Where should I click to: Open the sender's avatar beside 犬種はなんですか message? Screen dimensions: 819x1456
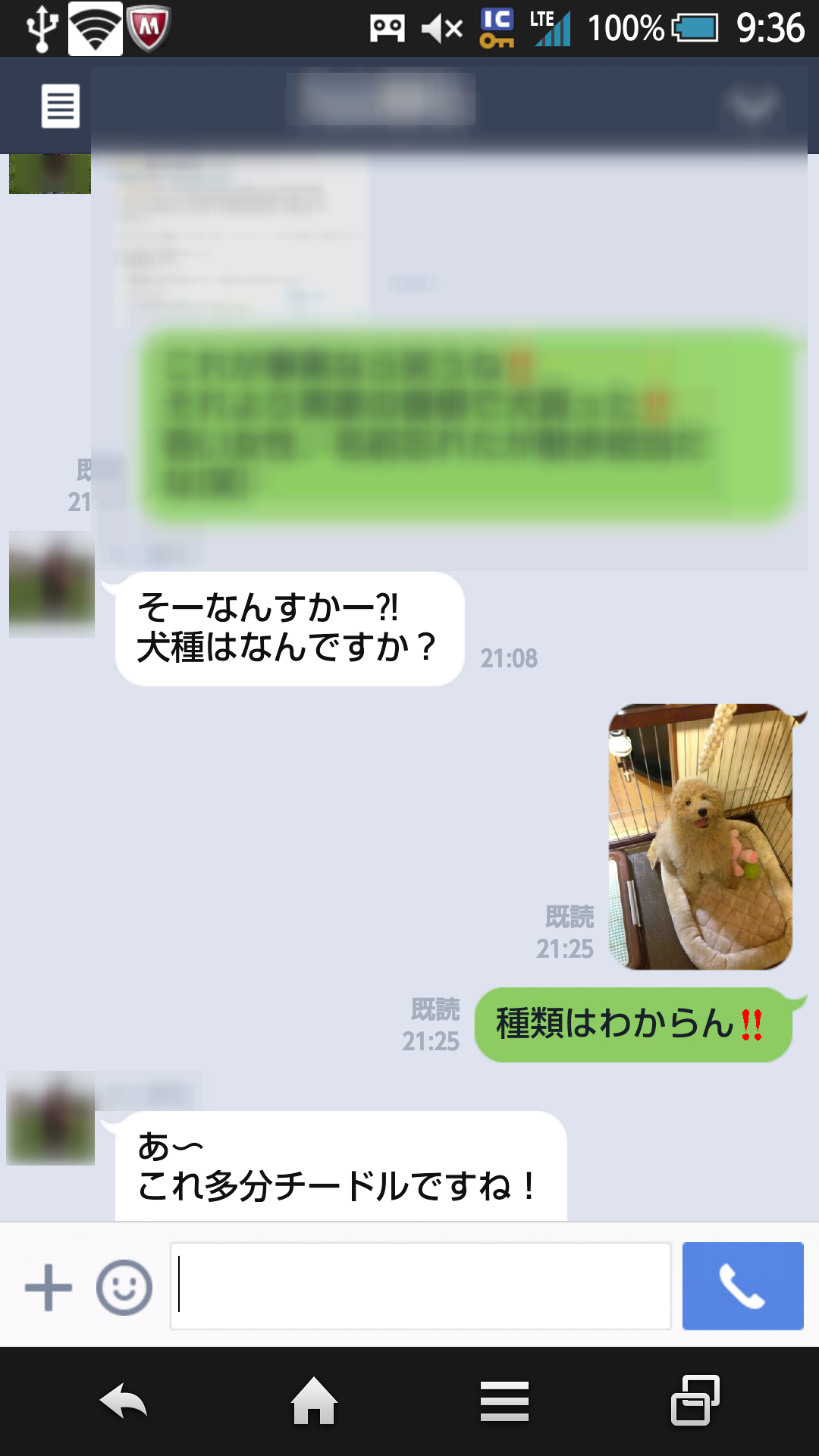52,584
